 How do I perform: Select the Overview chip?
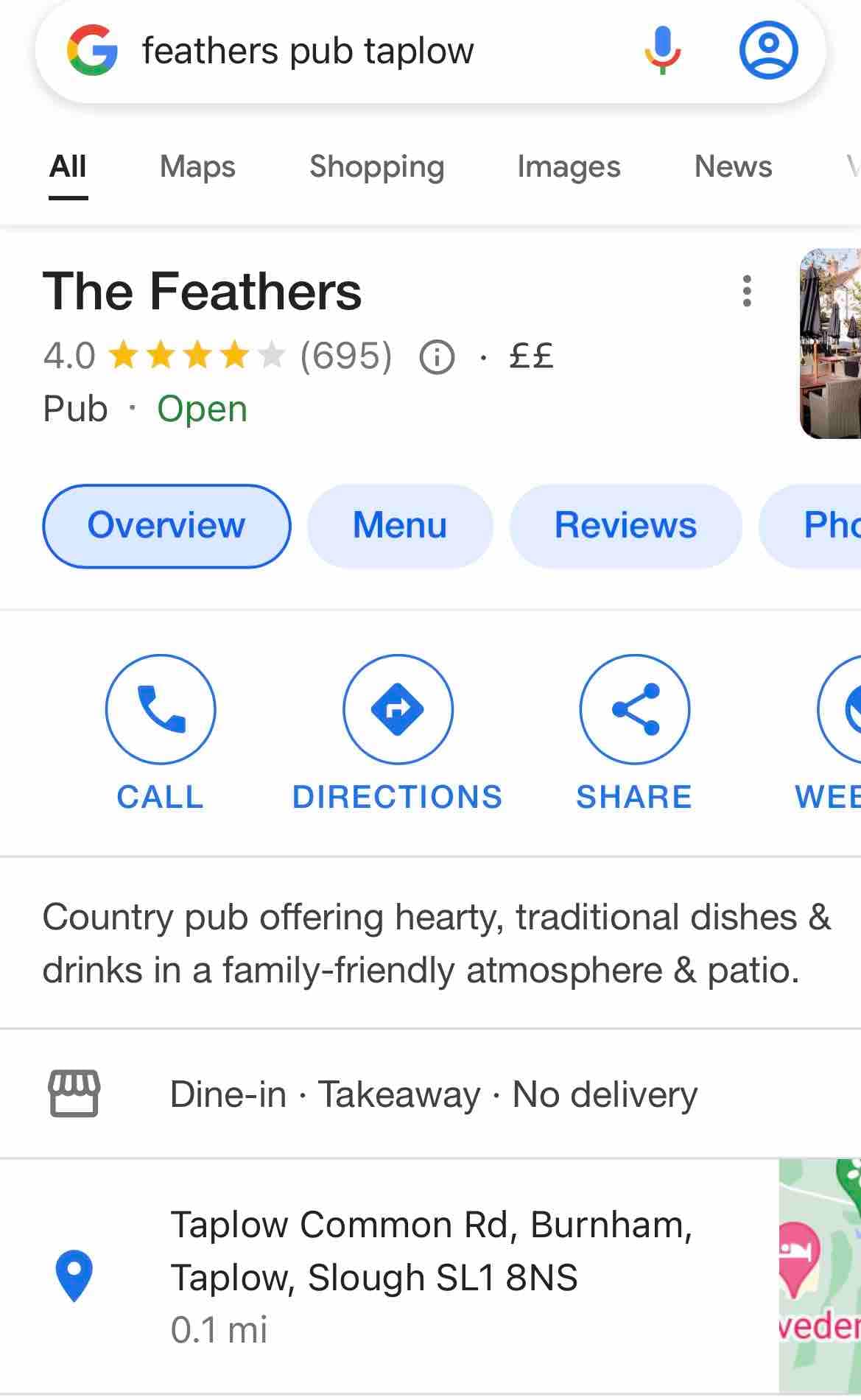click(166, 526)
